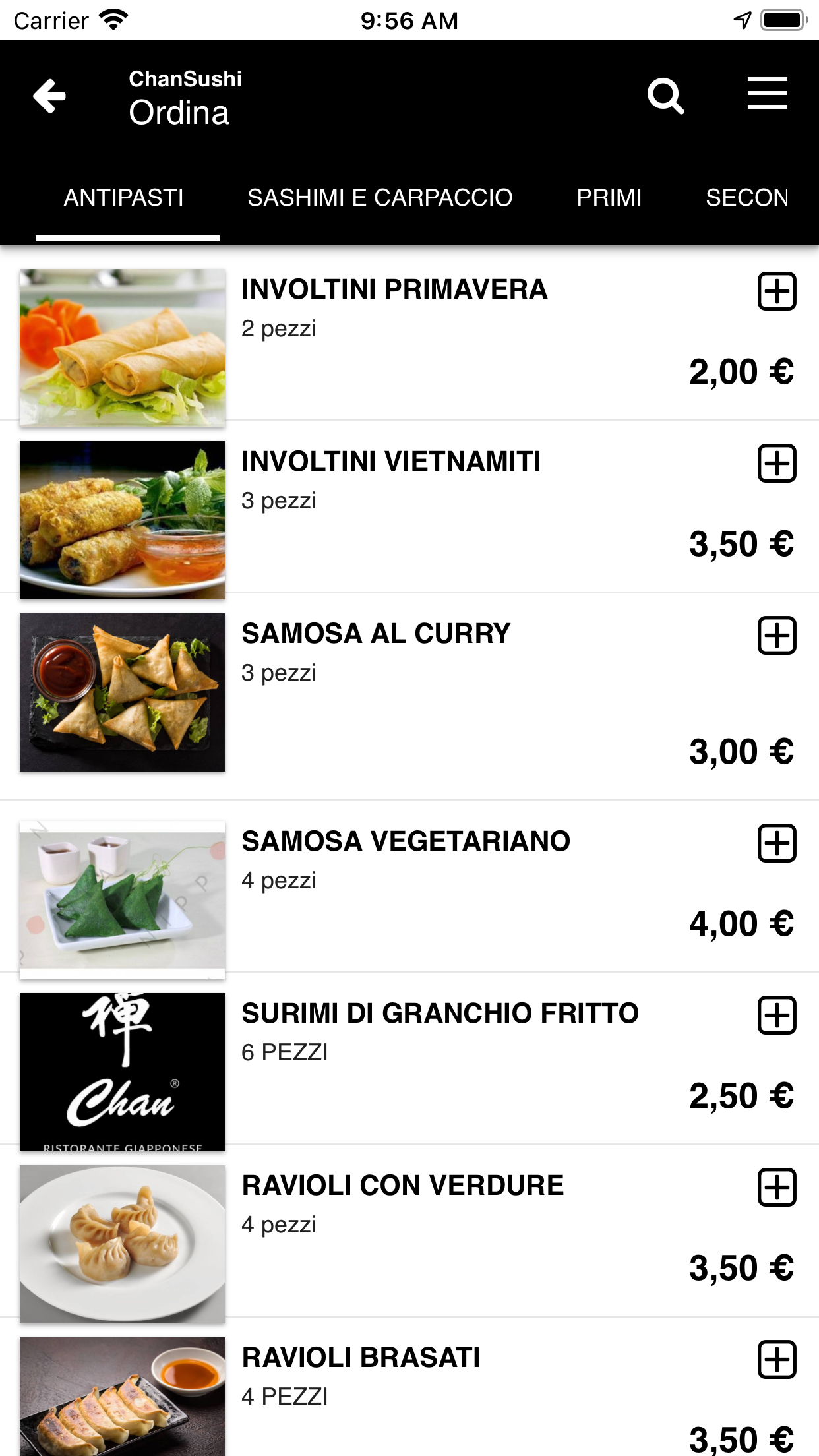
Task: View the Involtini Vietnamiti dish
Action: click(390, 462)
